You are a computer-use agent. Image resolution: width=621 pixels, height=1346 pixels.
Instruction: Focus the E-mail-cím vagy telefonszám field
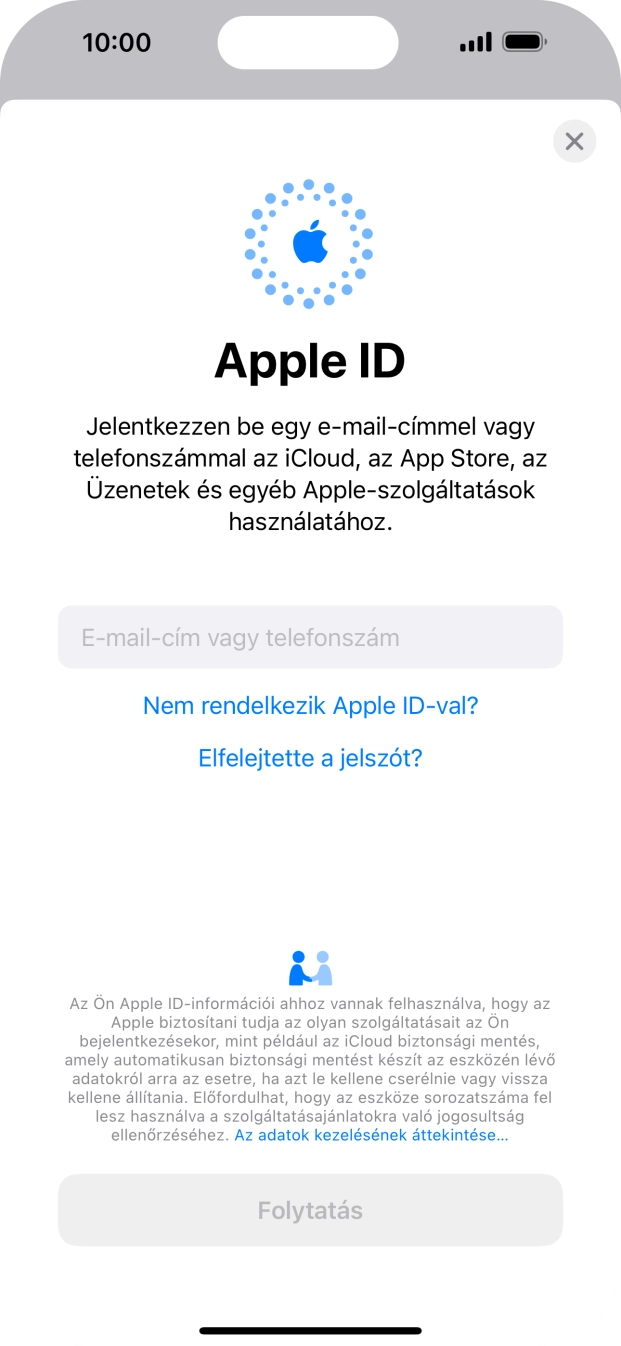point(310,637)
